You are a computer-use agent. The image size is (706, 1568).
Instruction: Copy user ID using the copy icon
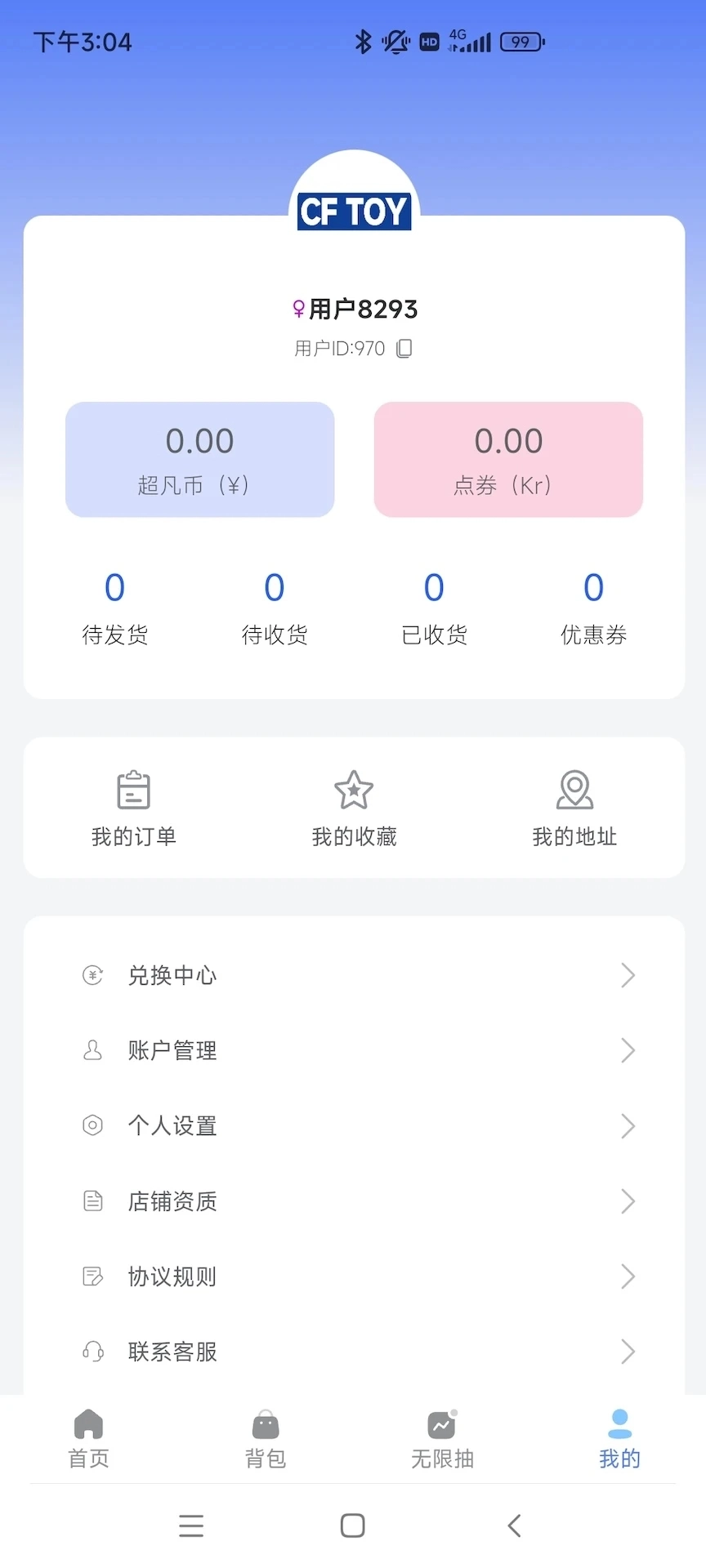coord(404,349)
